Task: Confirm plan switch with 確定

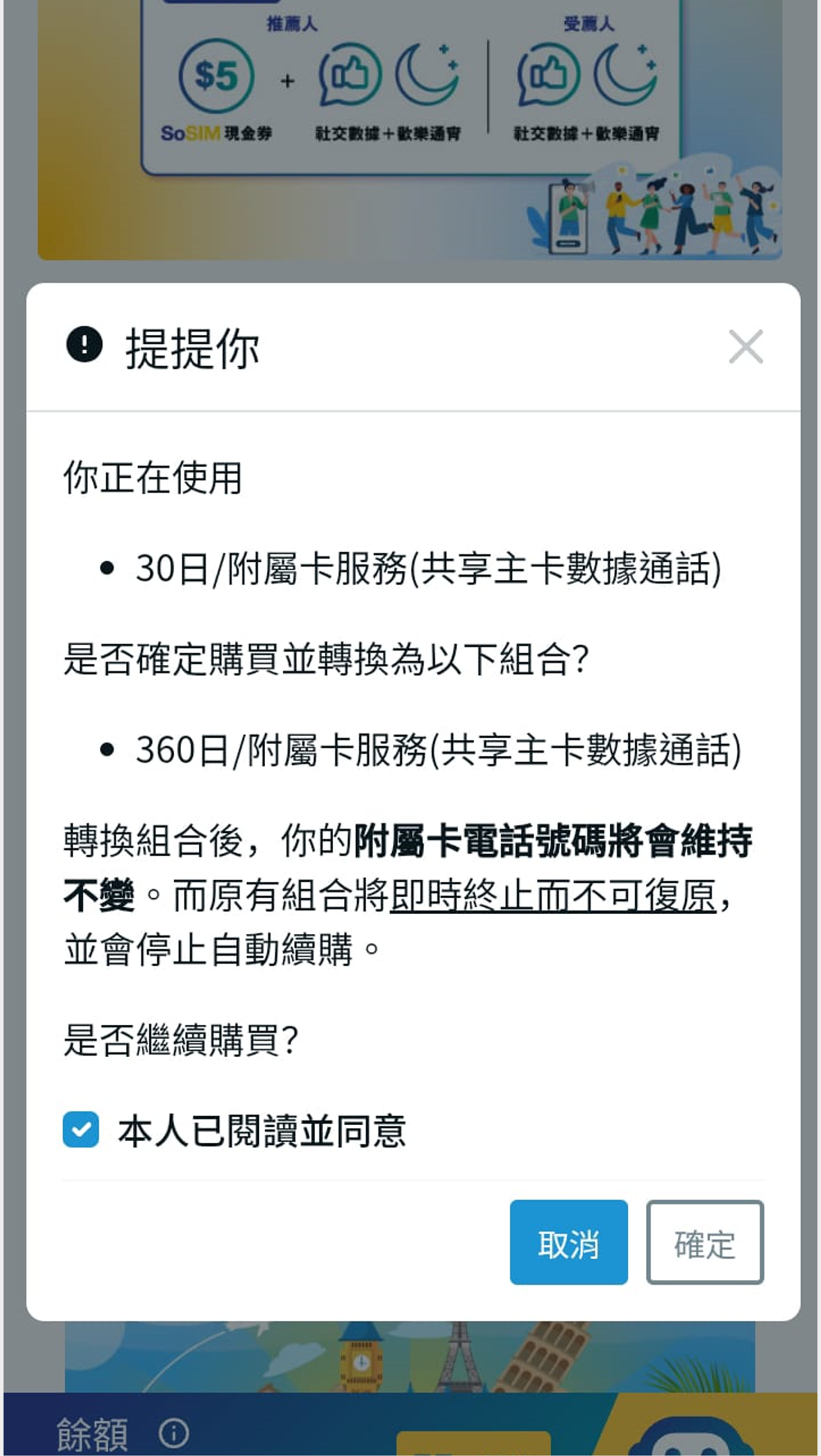Action: [x=704, y=1242]
